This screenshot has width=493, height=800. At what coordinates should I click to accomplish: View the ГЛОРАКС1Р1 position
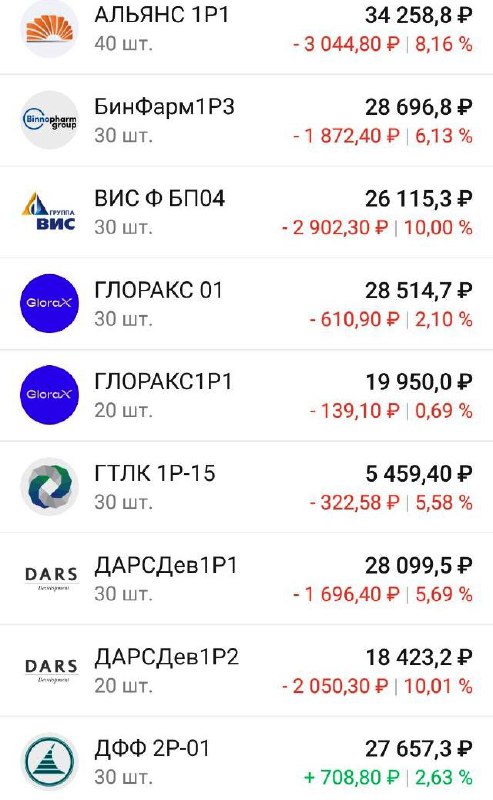246,395
